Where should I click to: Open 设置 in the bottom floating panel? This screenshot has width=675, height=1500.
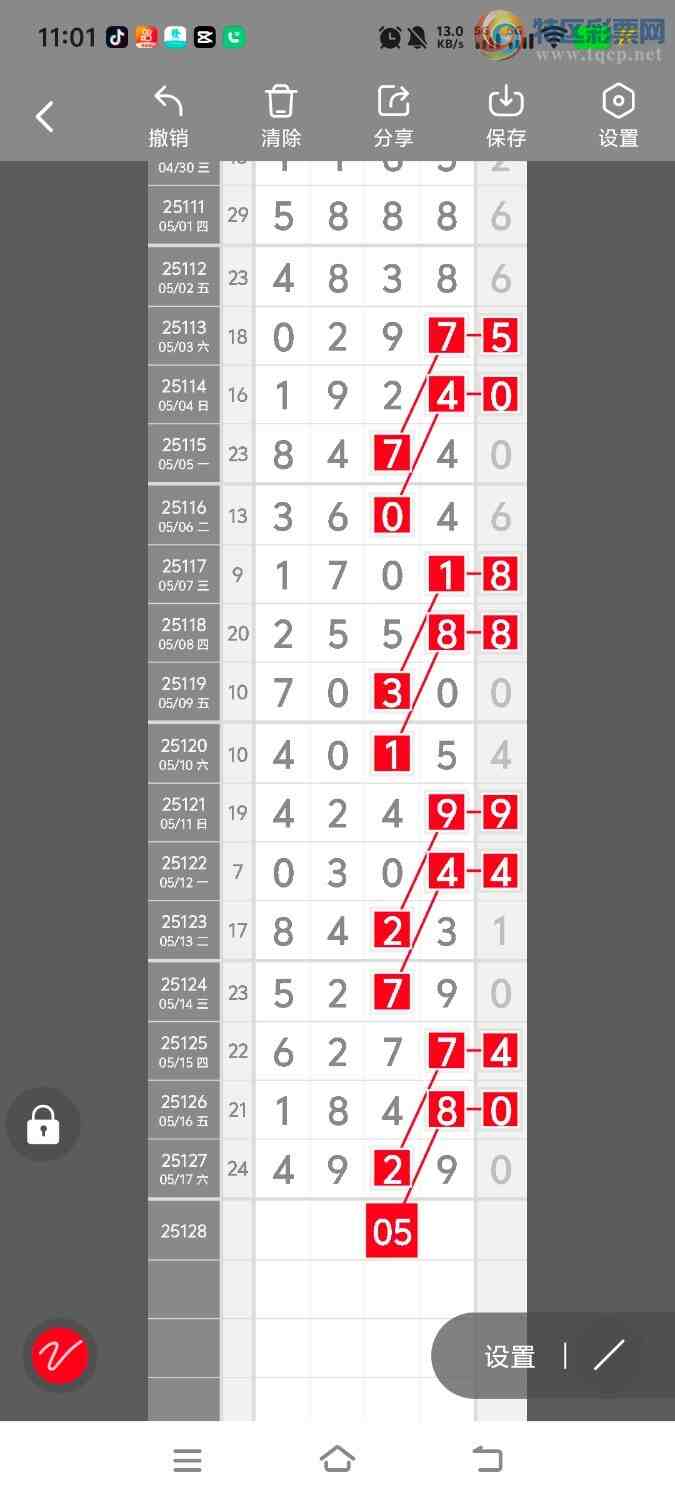[x=510, y=1357]
